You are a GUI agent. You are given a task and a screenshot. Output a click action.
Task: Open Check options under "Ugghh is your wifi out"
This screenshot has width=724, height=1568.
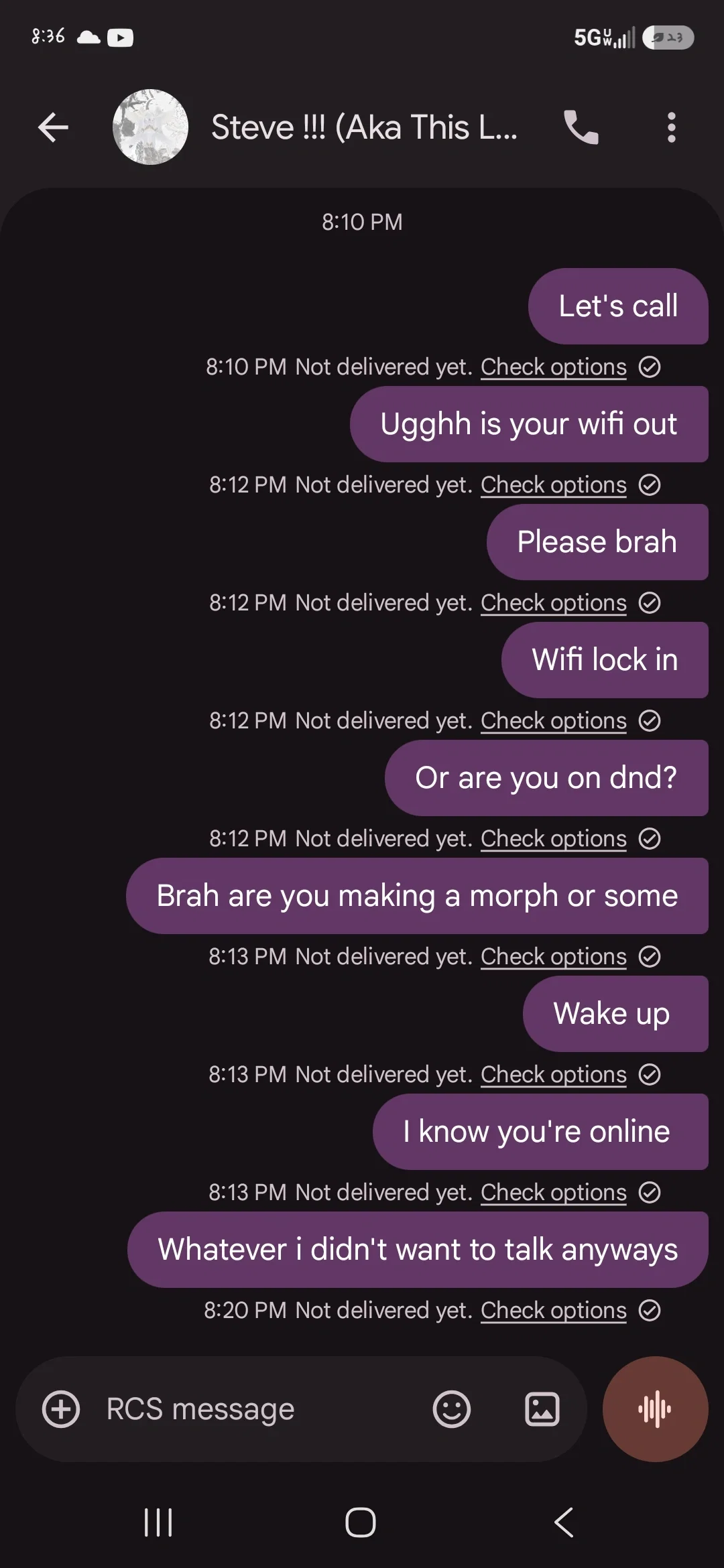[554, 485]
